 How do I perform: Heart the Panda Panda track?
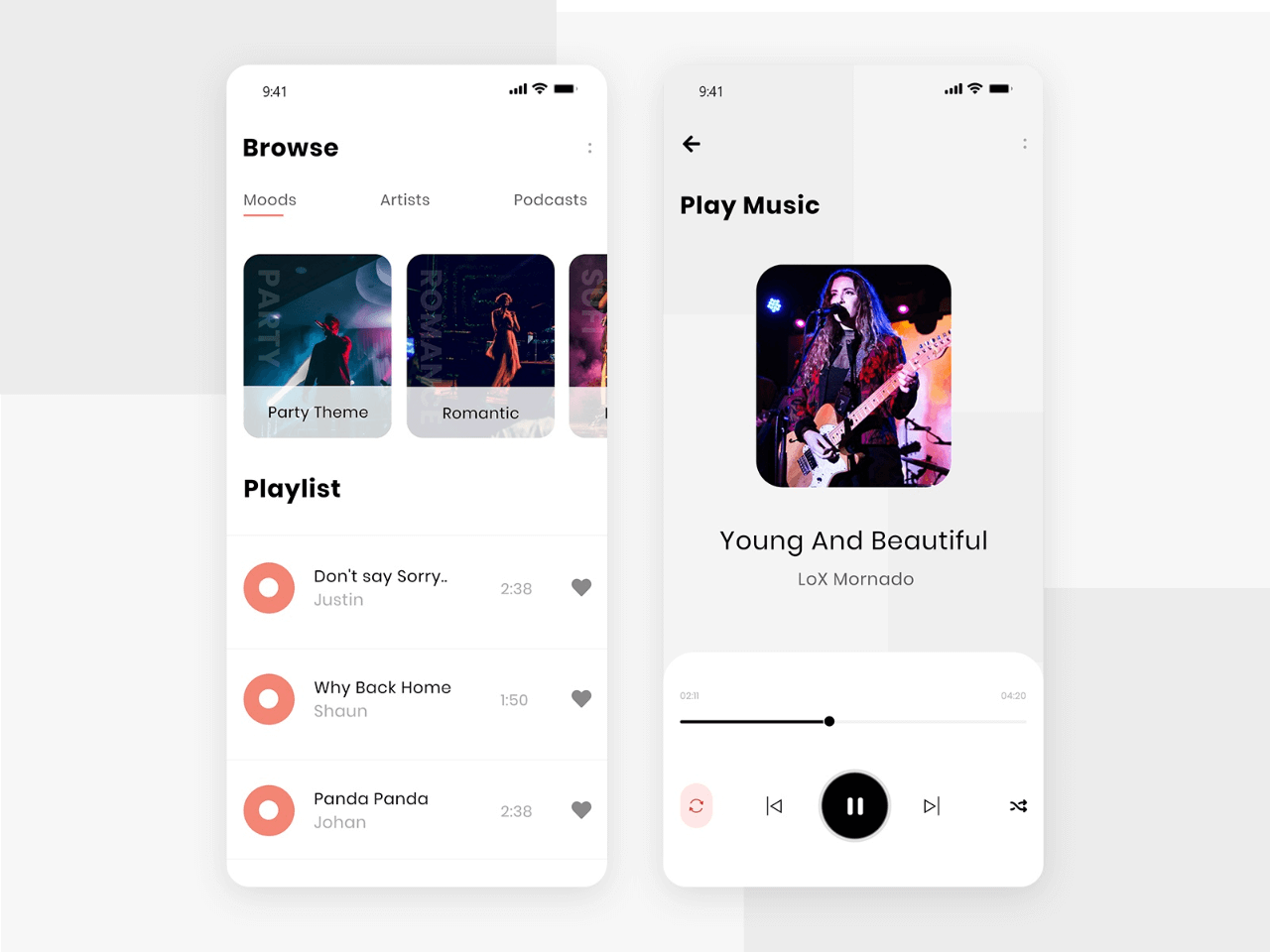click(x=581, y=809)
